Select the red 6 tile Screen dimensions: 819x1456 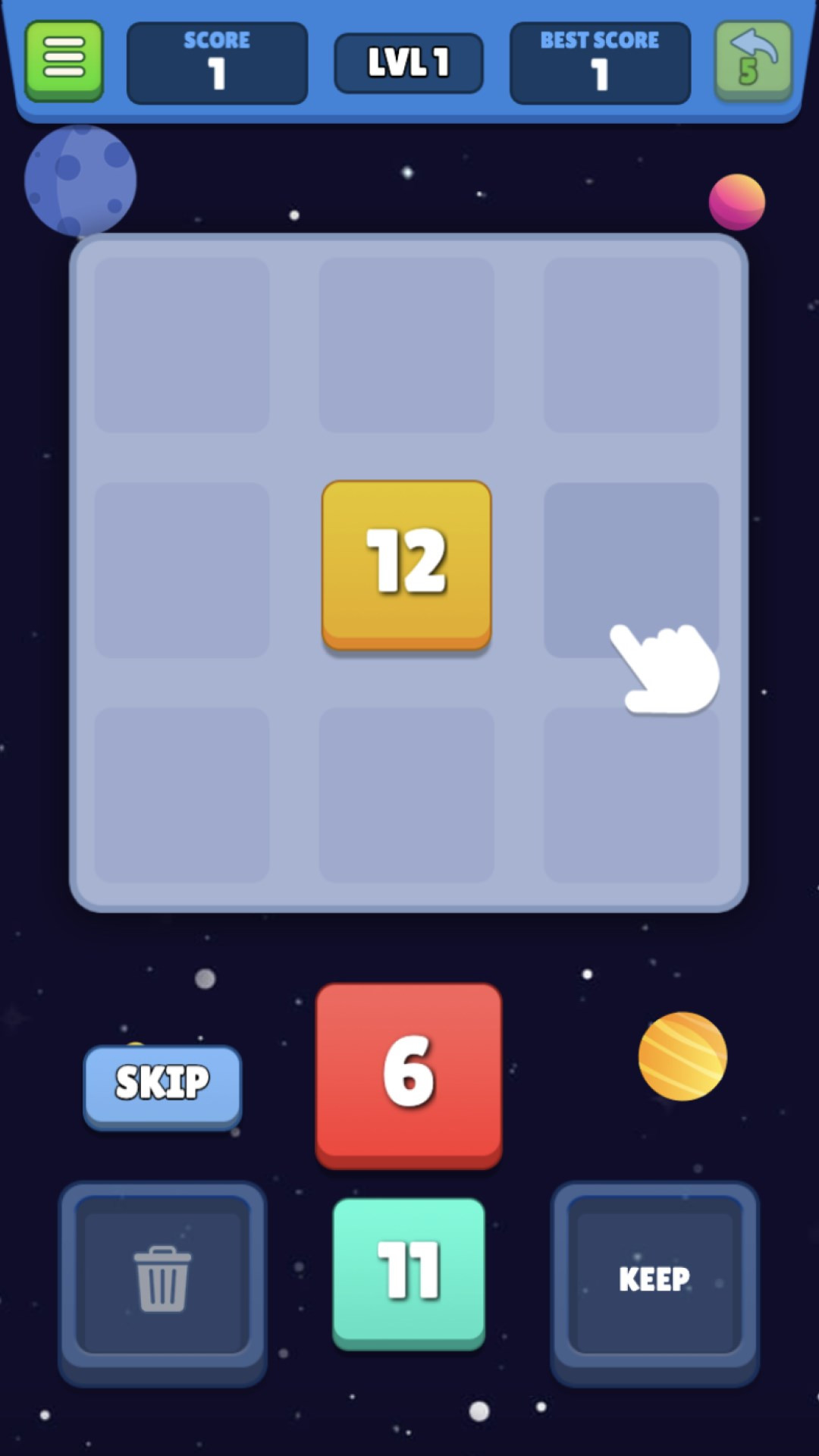coord(409,1073)
